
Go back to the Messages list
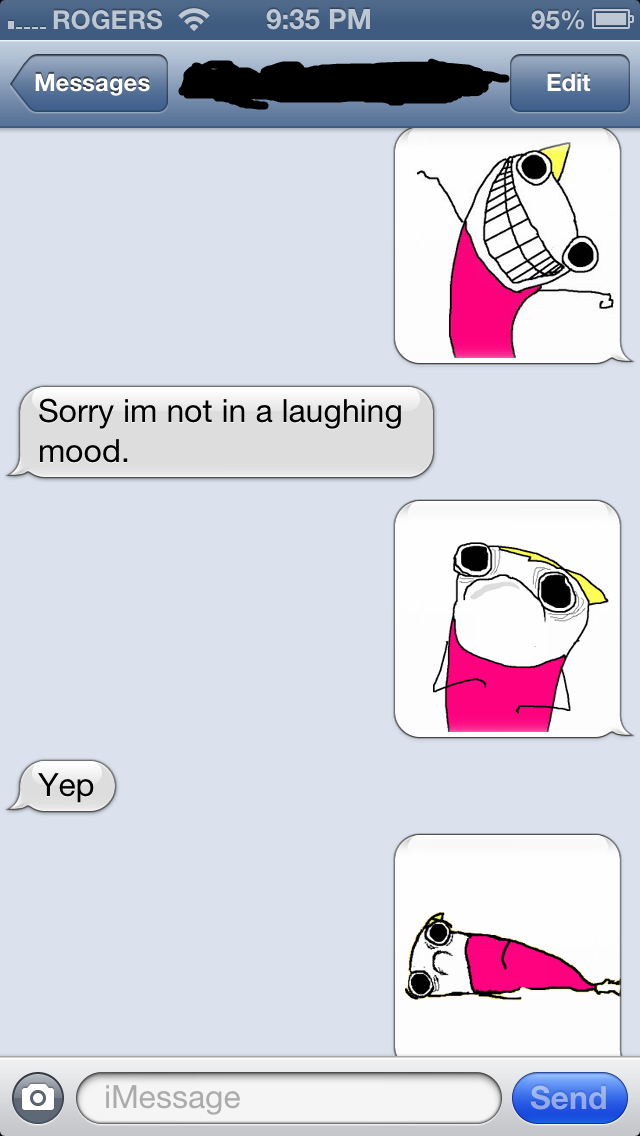pyautogui.click(x=90, y=84)
